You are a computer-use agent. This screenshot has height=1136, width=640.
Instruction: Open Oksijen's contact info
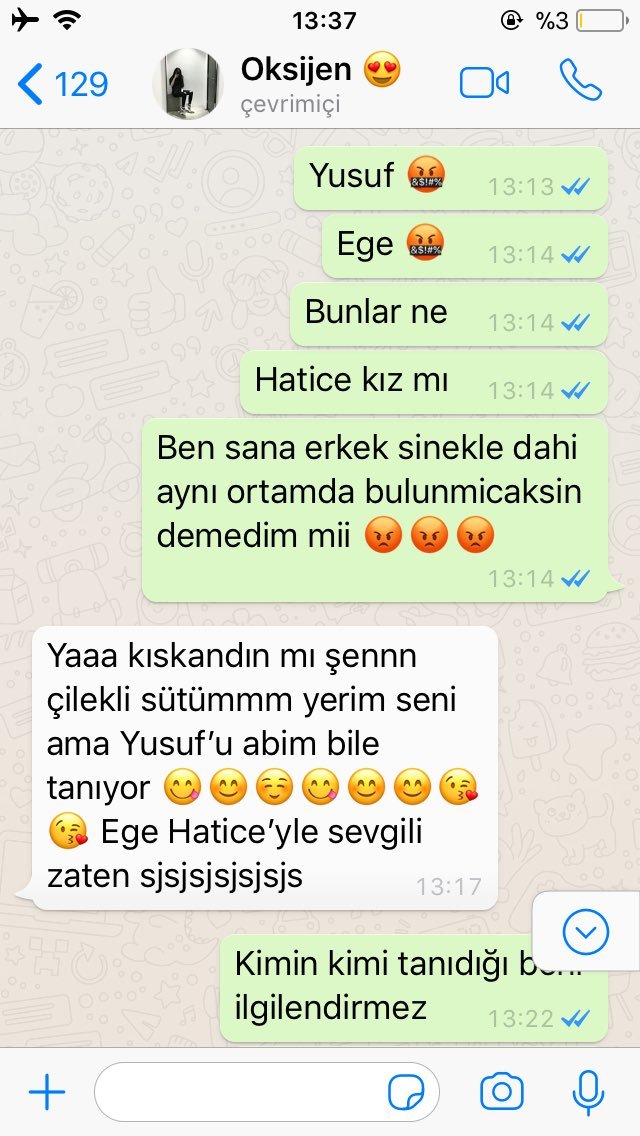tap(320, 84)
